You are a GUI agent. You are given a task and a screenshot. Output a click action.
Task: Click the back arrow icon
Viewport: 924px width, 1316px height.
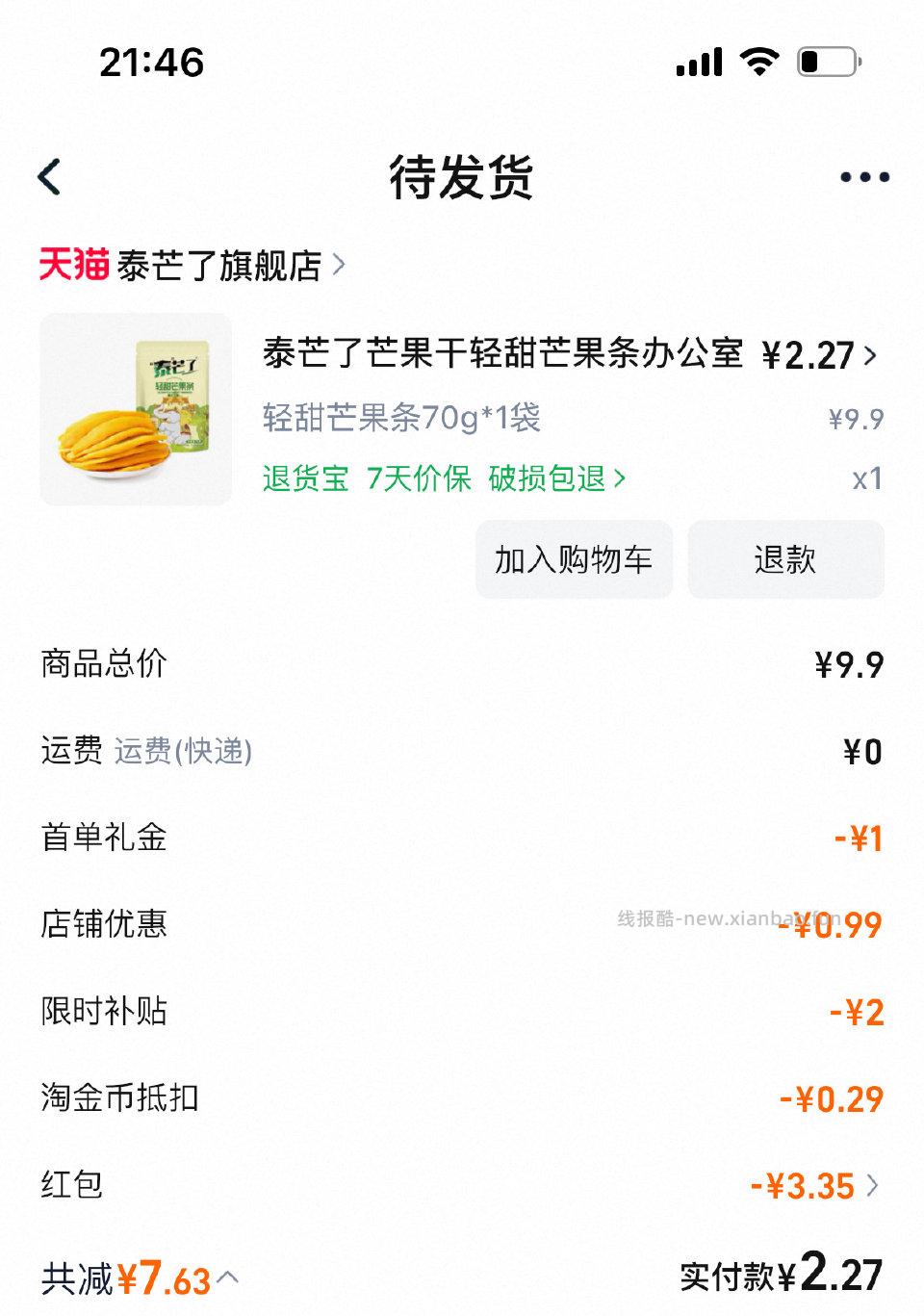[x=50, y=178]
